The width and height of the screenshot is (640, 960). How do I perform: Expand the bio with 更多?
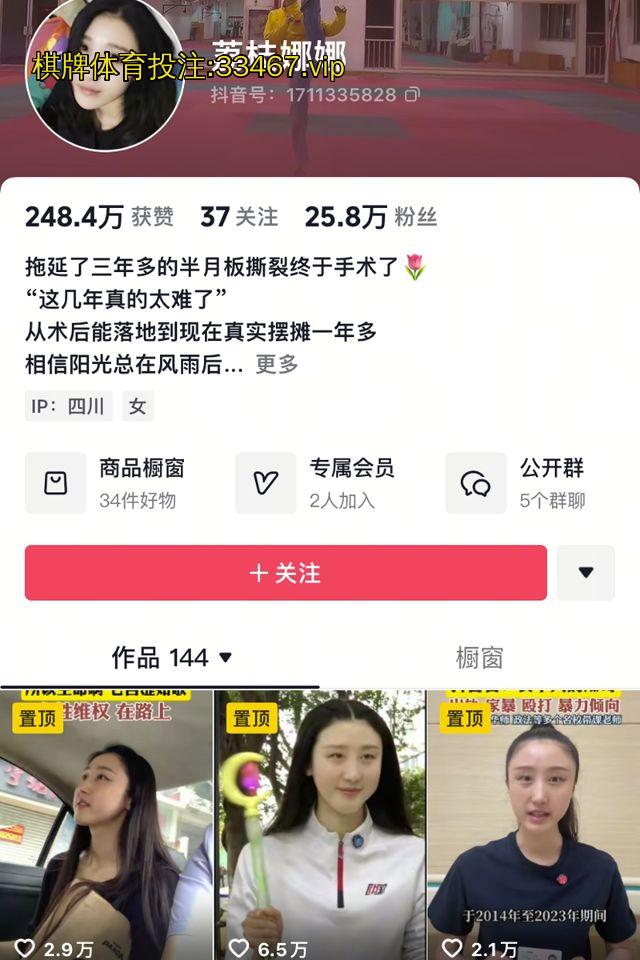(277, 365)
